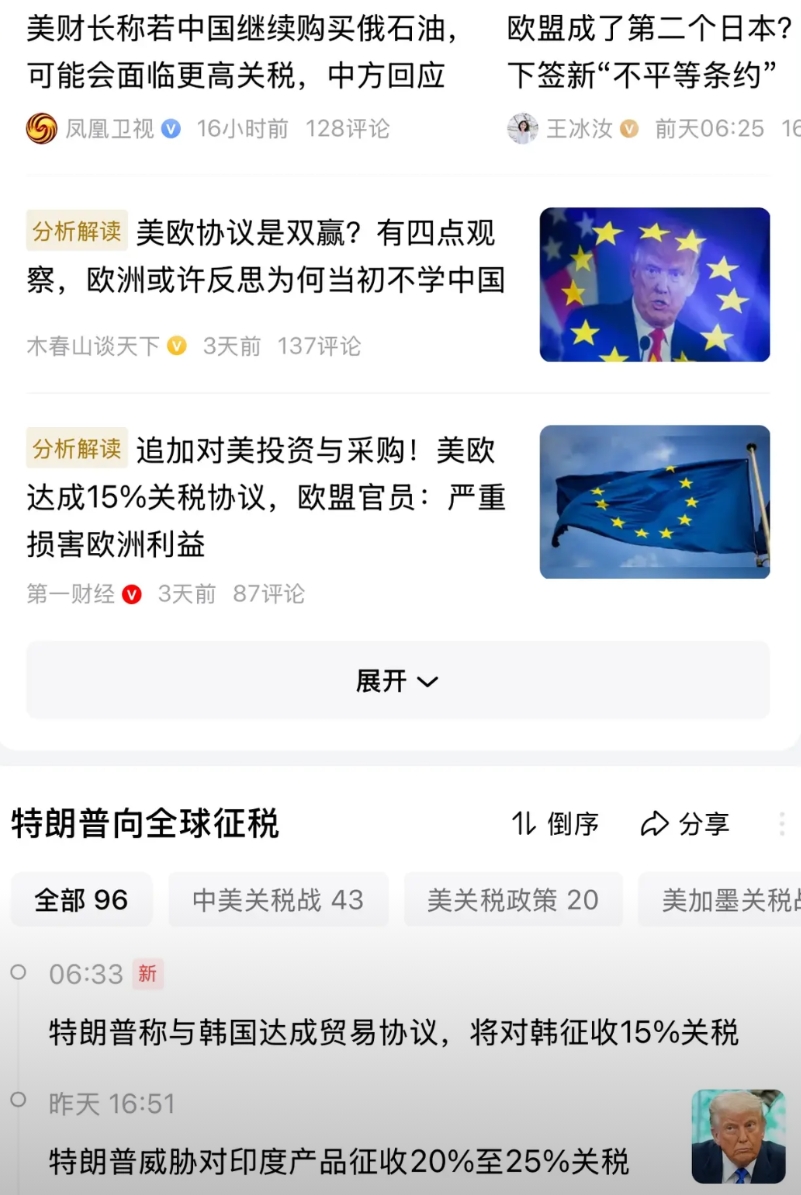Open article 美欧协议是双赢？有四点观察
This screenshot has height=1195, width=801.
pyautogui.click(x=266, y=257)
